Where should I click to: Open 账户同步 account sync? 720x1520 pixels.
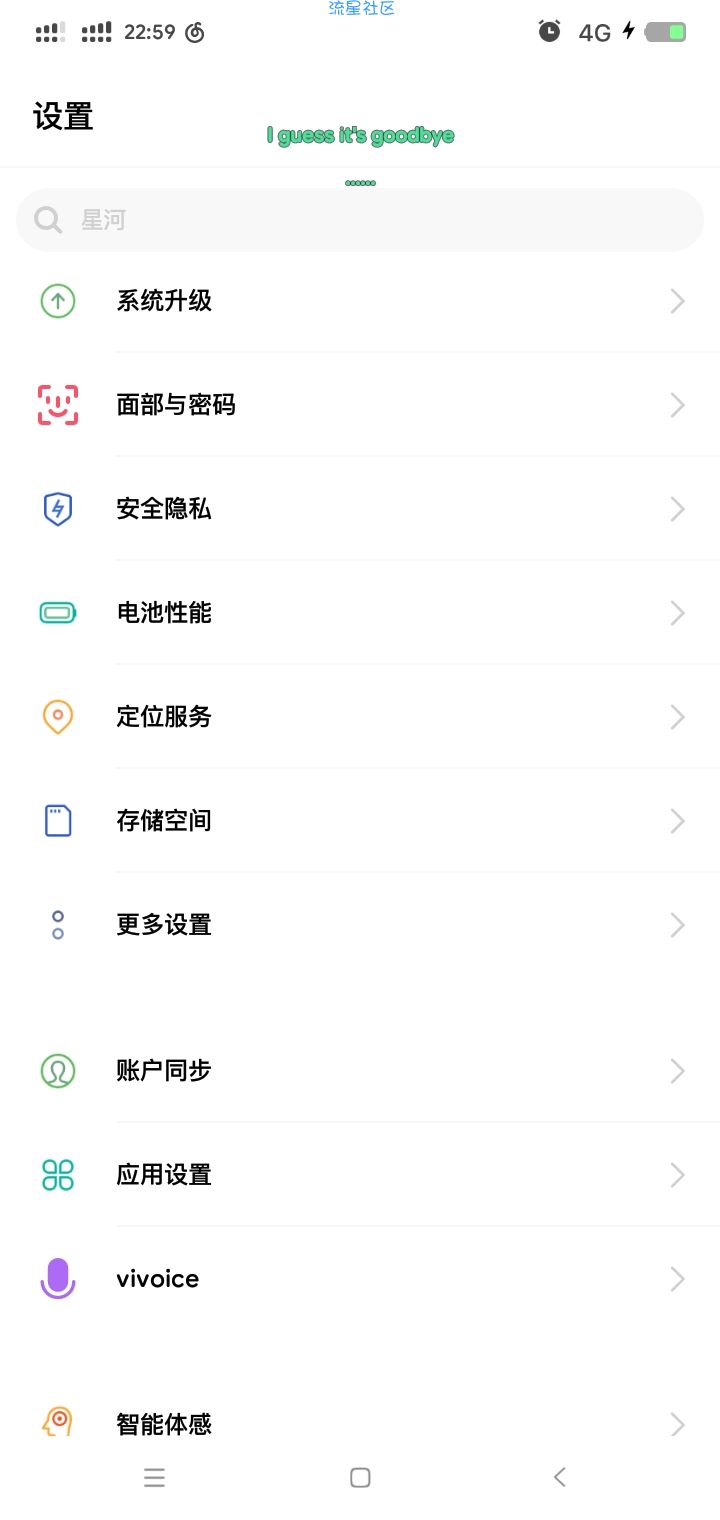[x=360, y=1070]
